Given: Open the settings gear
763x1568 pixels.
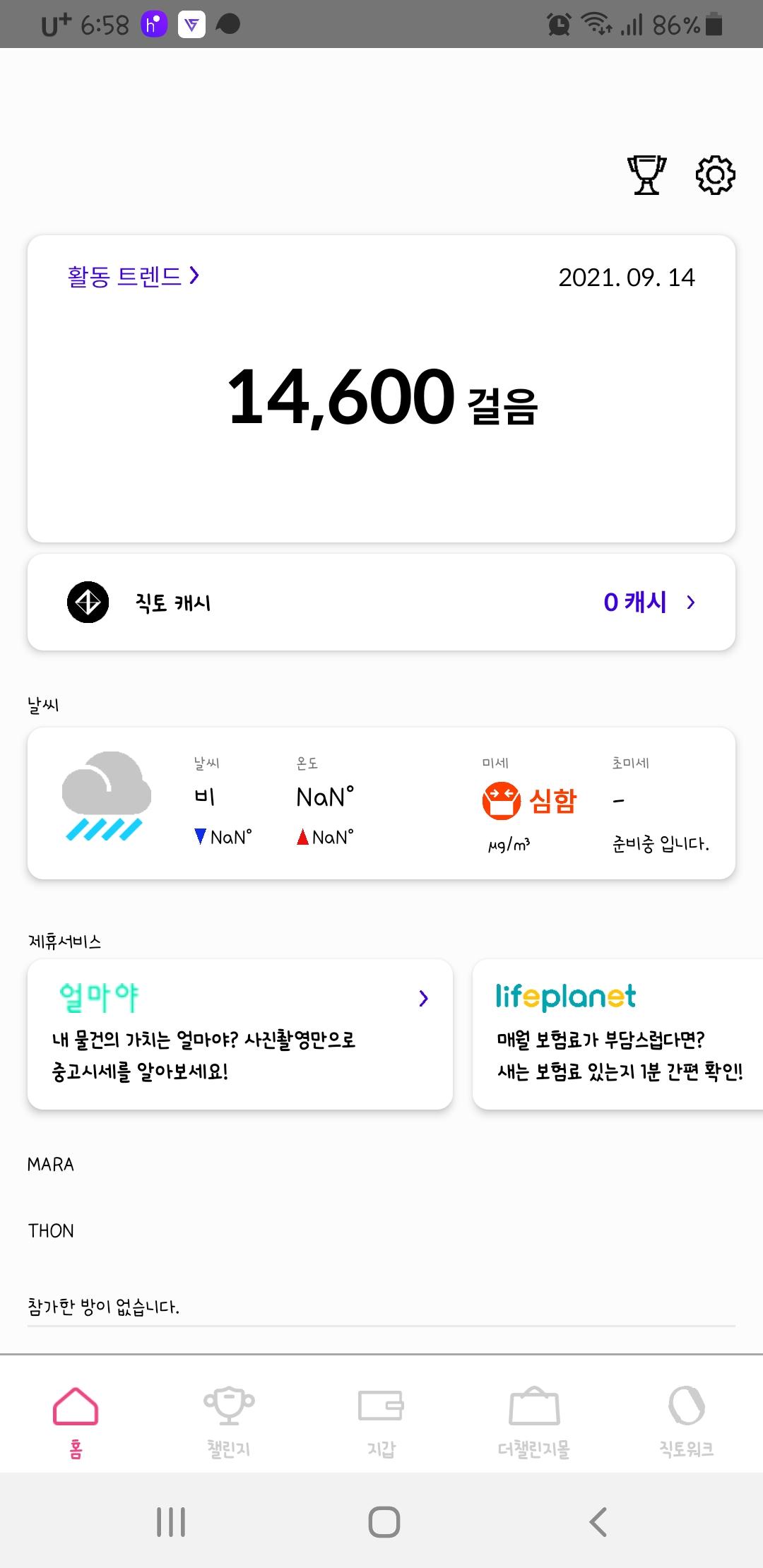Looking at the screenshot, I should coord(715,175).
